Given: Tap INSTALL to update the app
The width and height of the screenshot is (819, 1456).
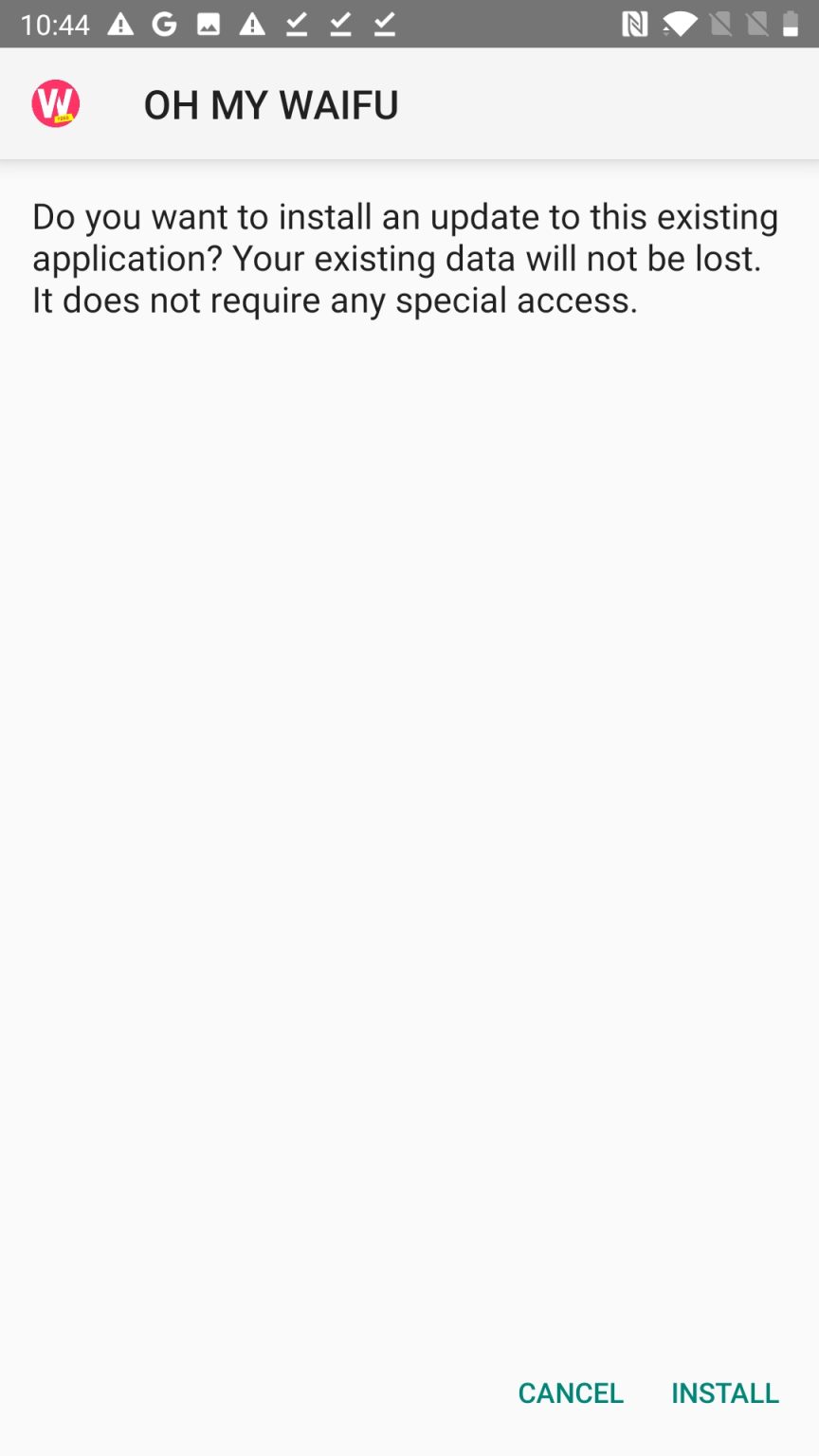Looking at the screenshot, I should pyautogui.click(x=724, y=1392).
